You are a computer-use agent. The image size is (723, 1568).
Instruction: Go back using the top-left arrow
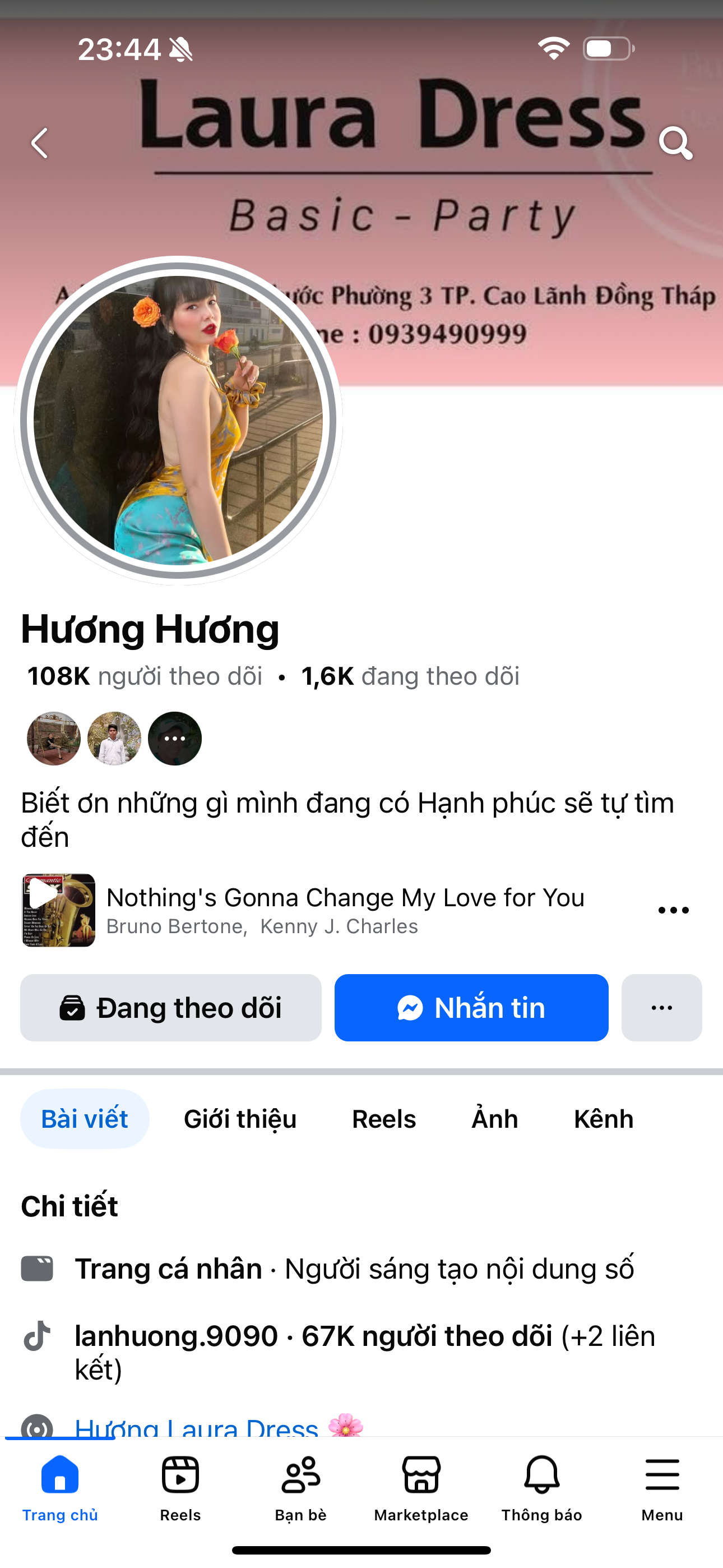(x=40, y=143)
